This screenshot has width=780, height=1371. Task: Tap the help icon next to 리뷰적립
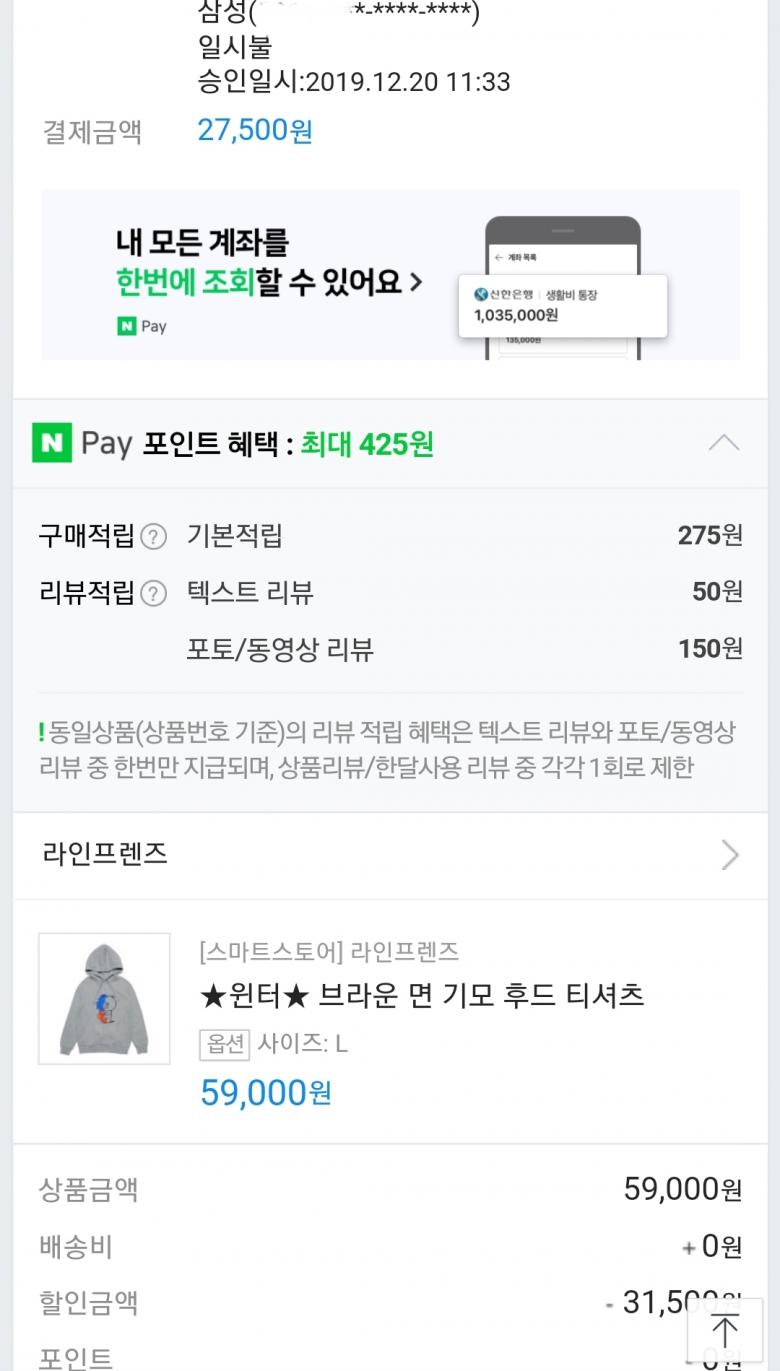[153, 594]
